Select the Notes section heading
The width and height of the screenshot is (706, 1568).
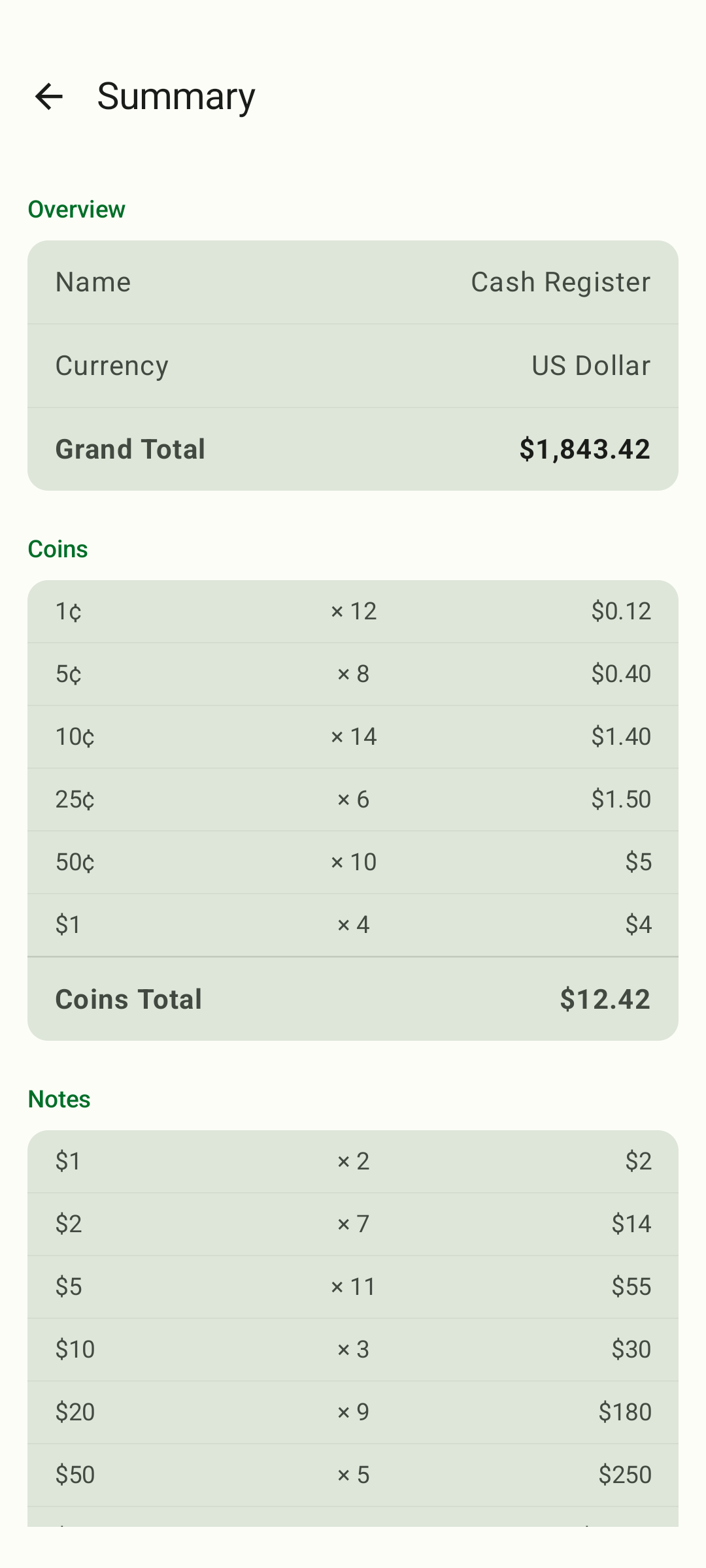tap(59, 1098)
